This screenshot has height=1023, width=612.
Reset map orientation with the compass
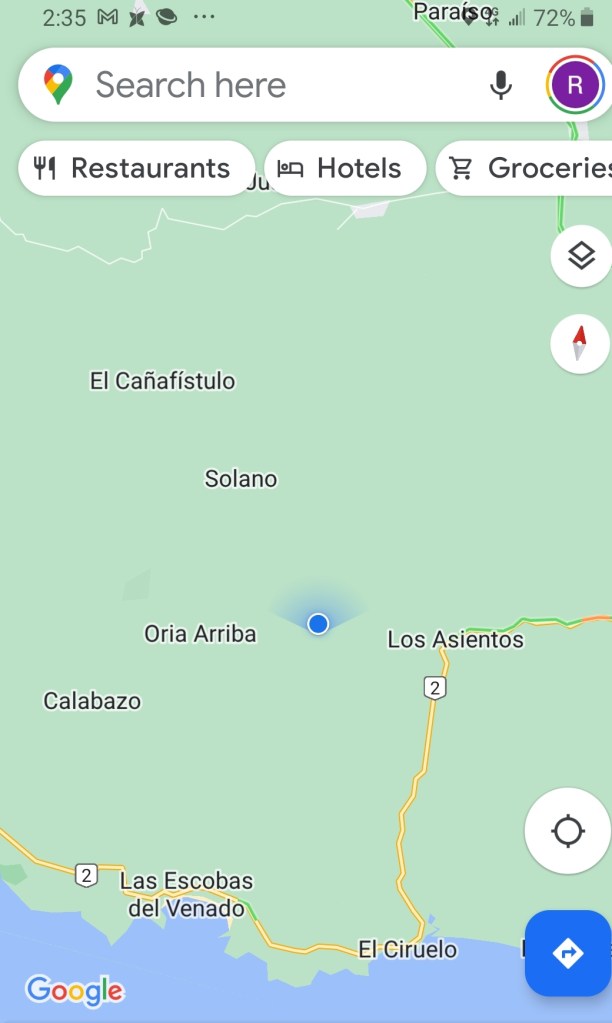pos(580,344)
